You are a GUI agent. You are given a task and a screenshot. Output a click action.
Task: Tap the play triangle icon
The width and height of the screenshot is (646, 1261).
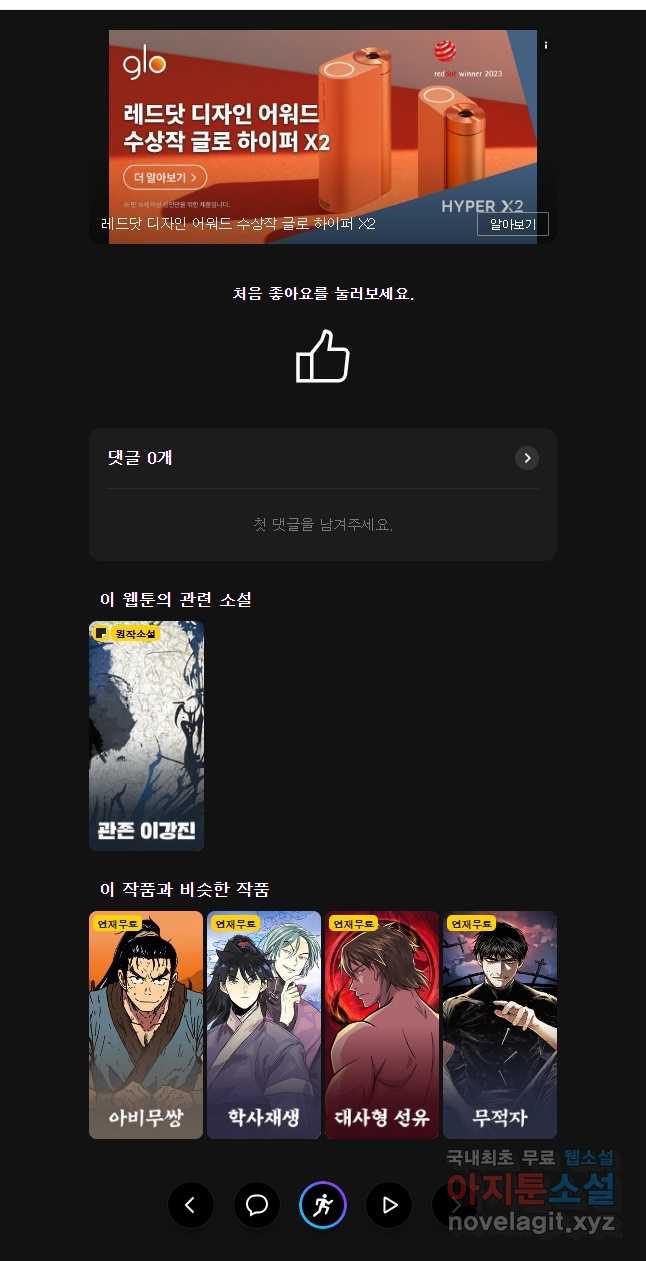click(x=389, y=1205)
